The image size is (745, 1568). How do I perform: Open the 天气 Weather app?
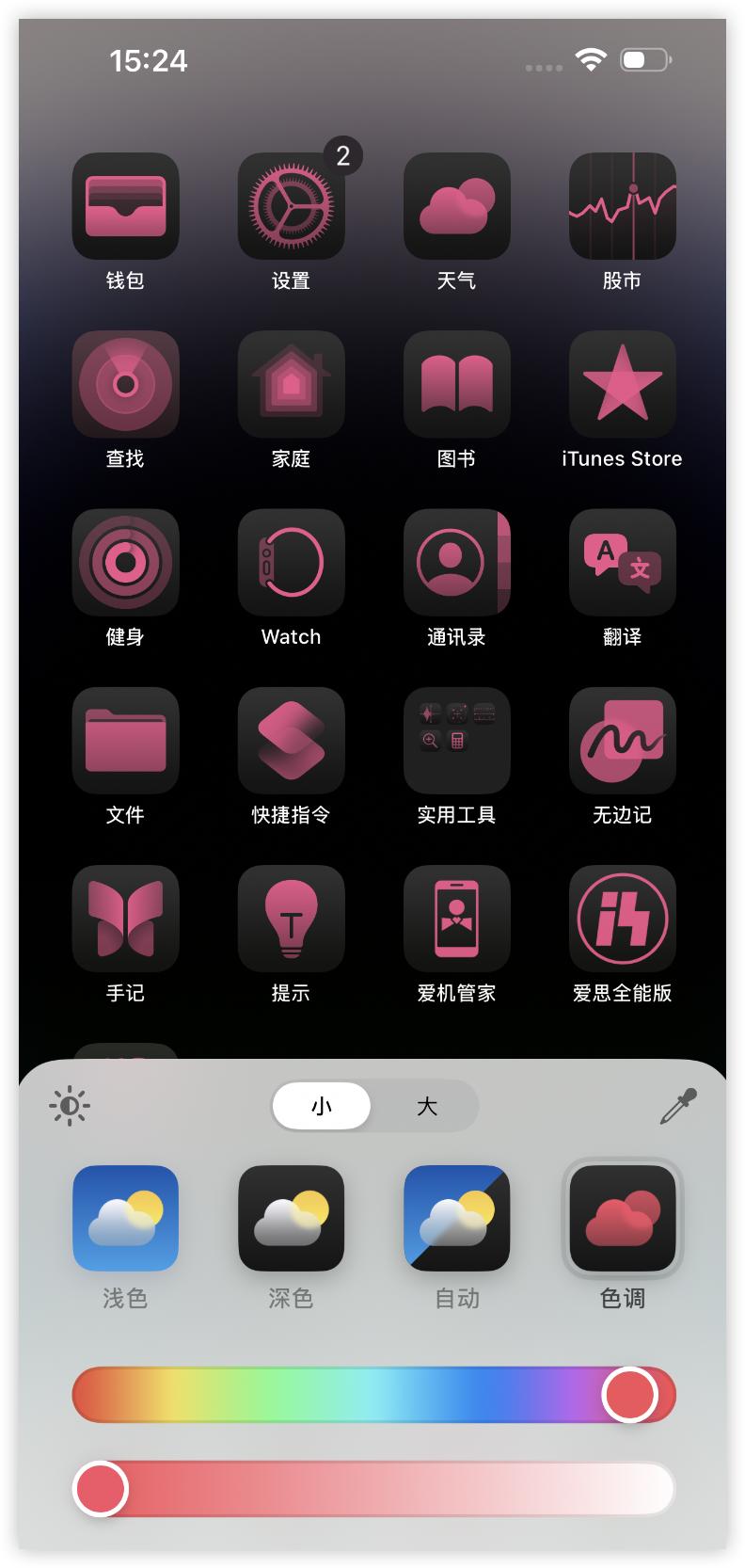(x=456, y=206)
